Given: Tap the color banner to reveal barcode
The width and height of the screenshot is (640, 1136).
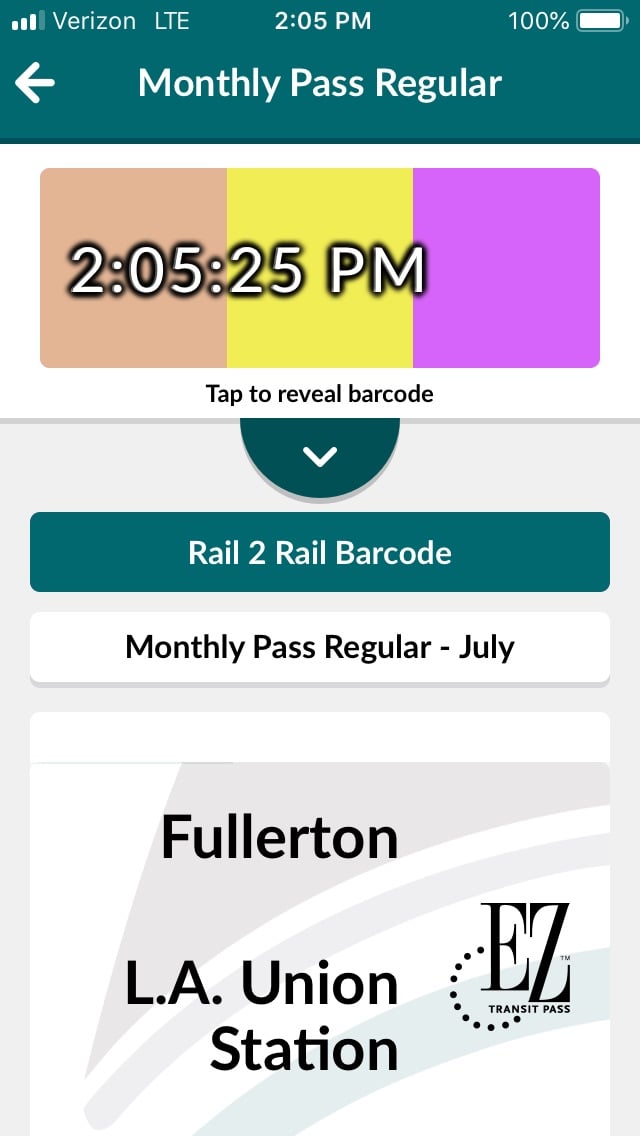Looking at the screenshot, I should (x=320, y=268).
